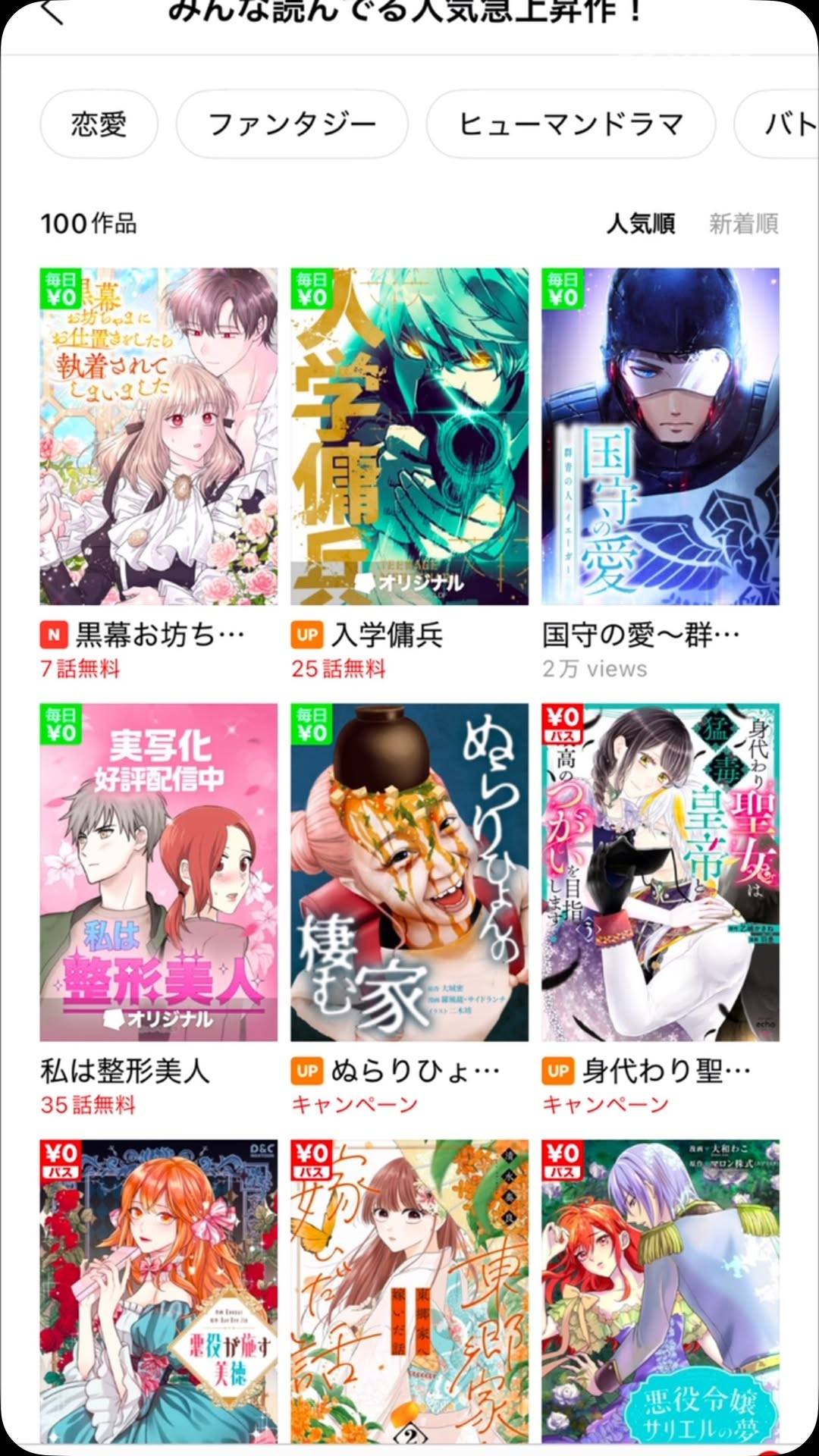Open the 黒幕お坊ち… manga

(158, 437)
